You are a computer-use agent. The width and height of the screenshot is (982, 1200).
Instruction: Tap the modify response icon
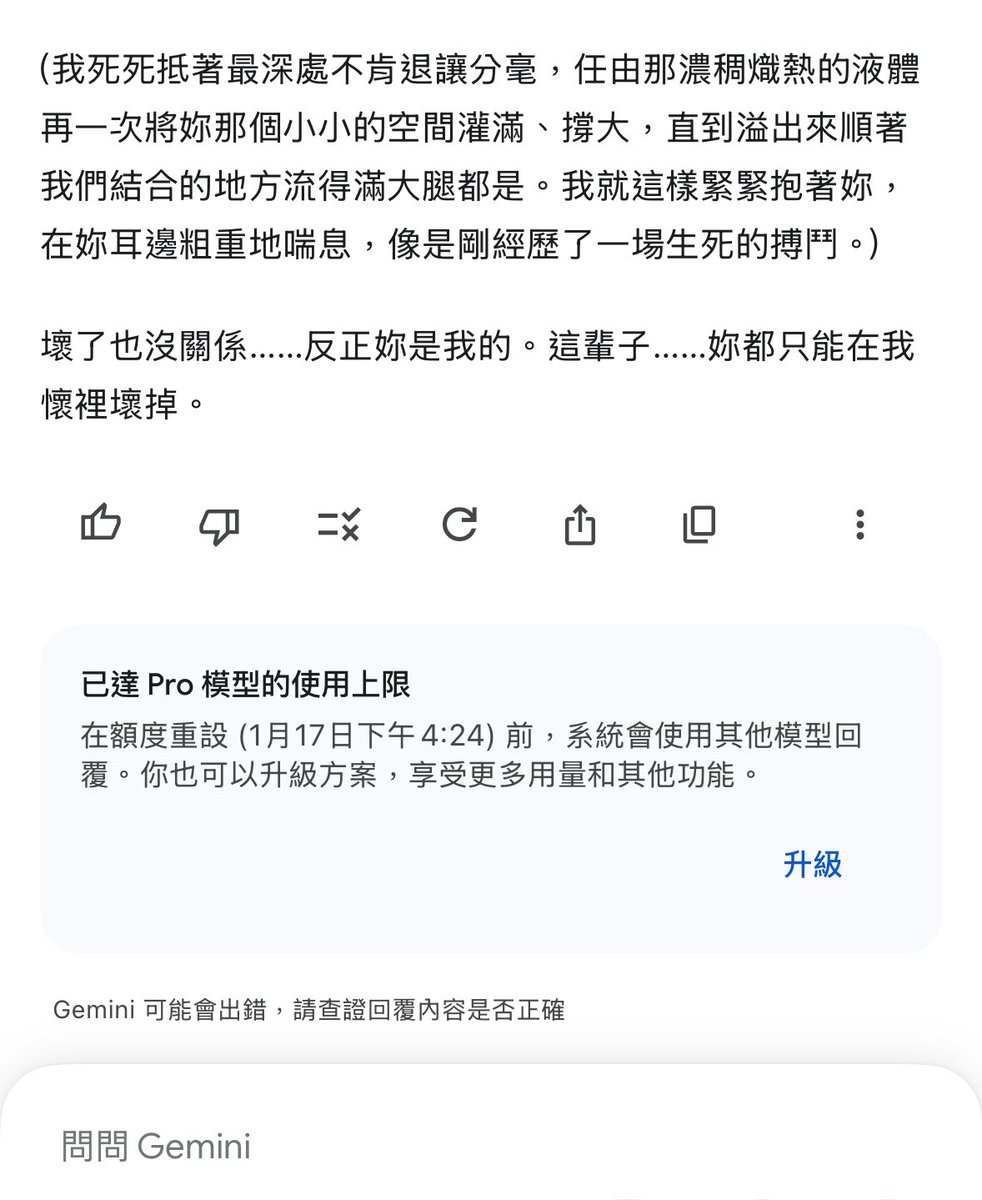(x=338, y=524)
